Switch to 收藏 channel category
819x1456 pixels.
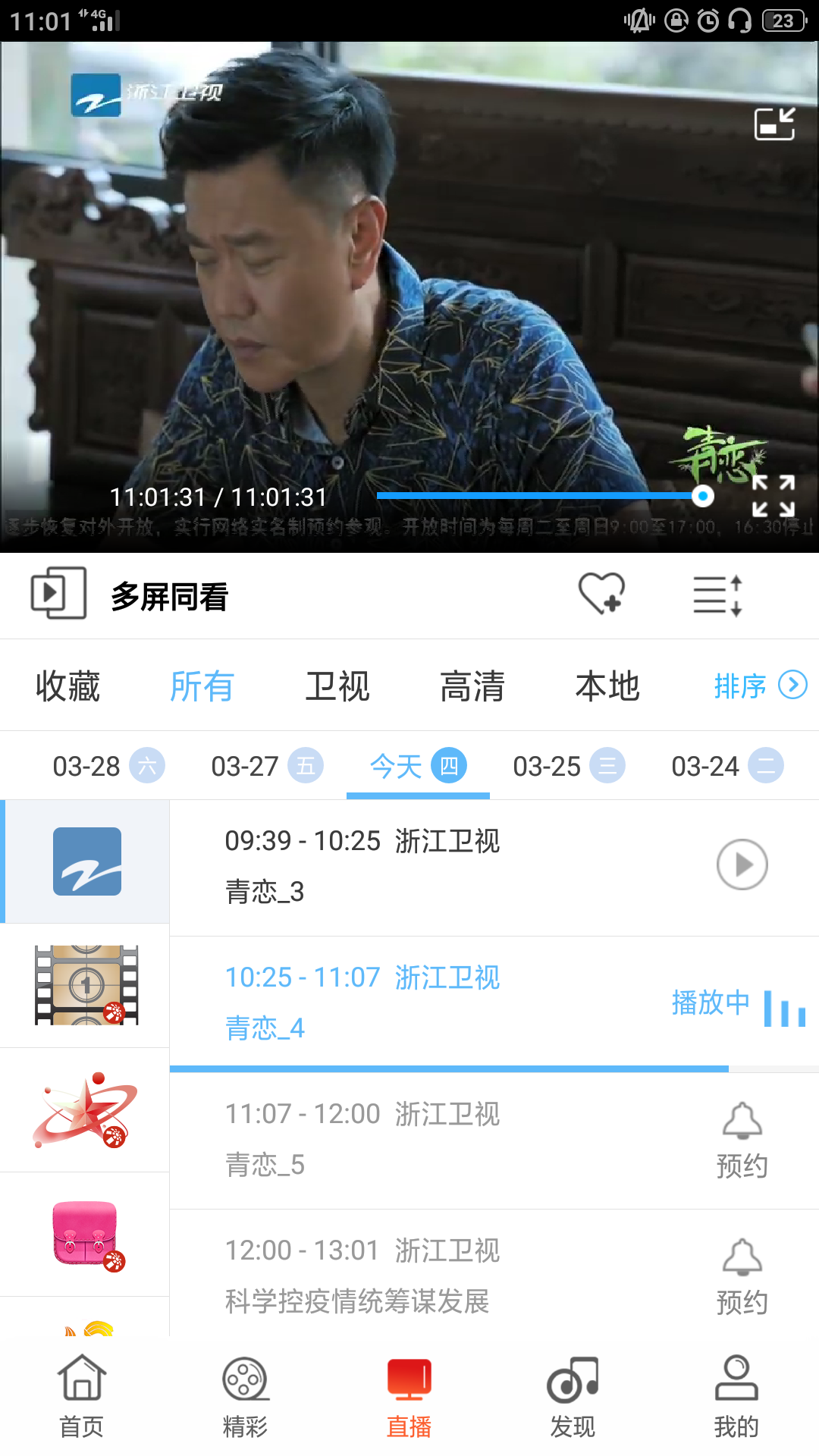pyautogui.click(x=68, y=686)
